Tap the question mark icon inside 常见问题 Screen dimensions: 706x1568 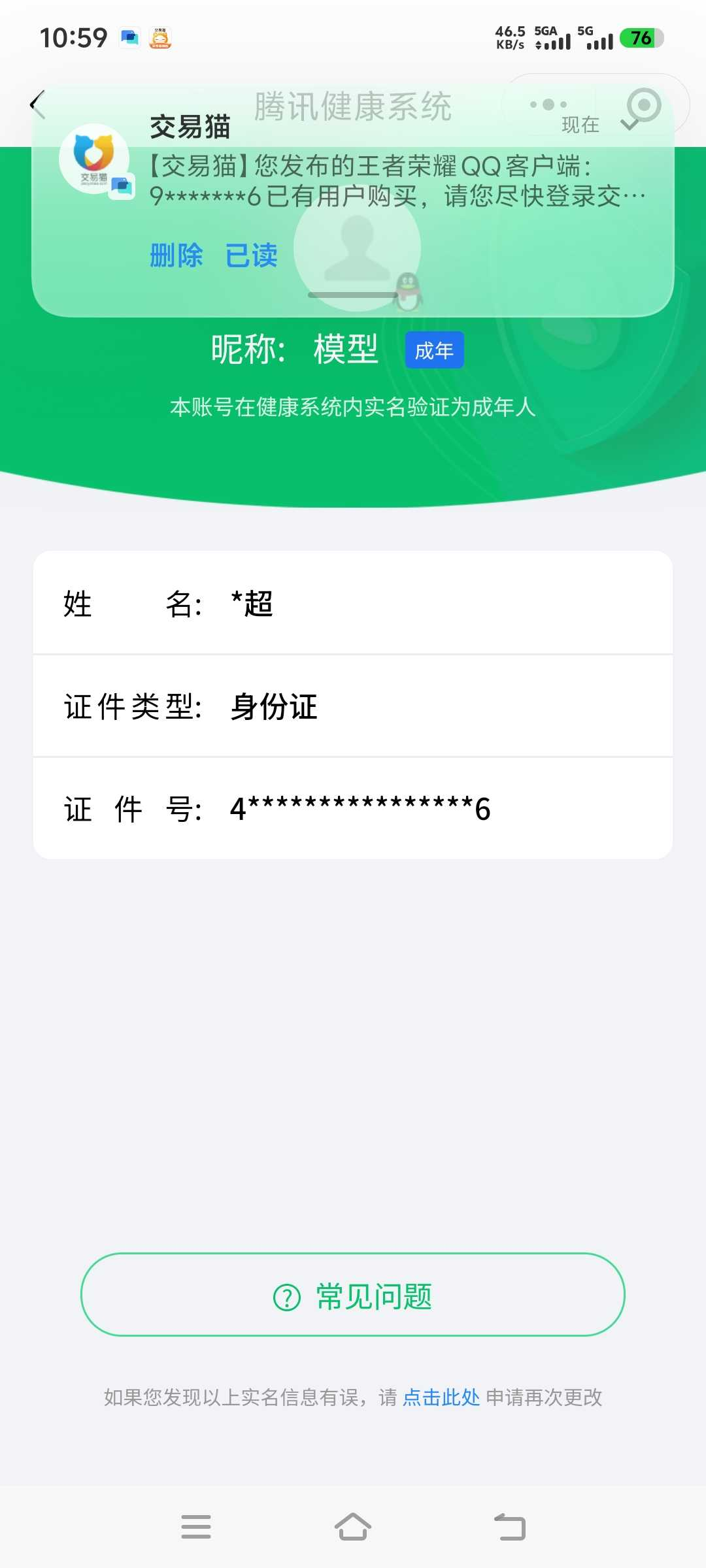pyautogui.click(x=284, y=1298)
